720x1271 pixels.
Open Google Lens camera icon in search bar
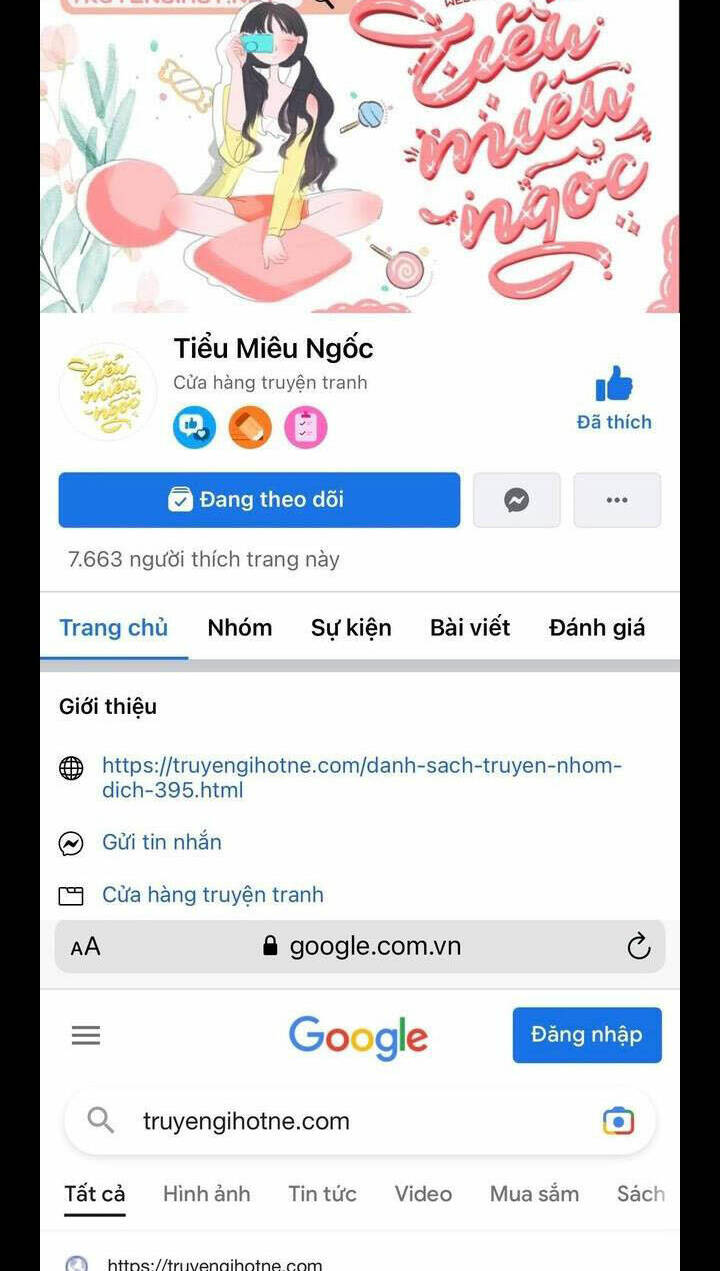(617, 1121)
